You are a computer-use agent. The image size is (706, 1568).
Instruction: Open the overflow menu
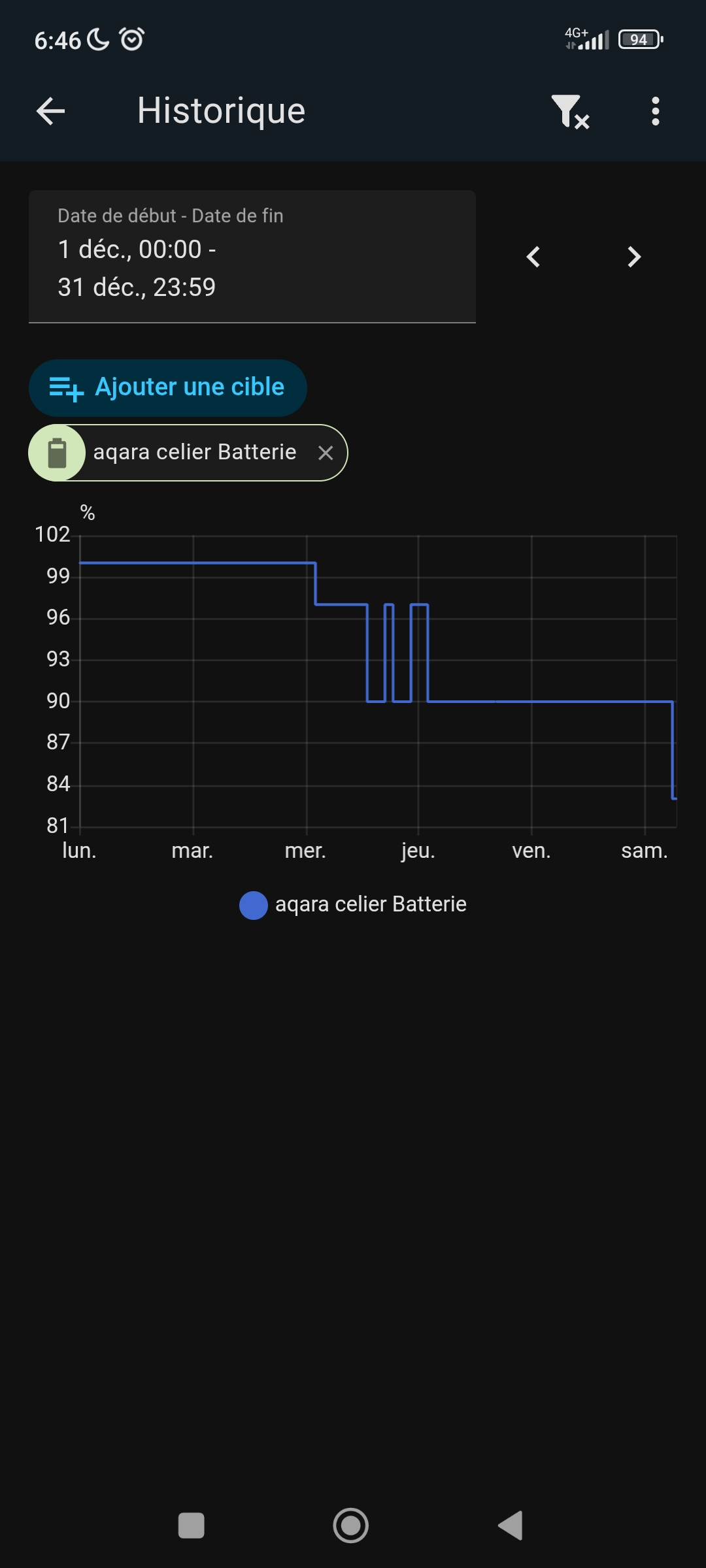pyautogui.click(x=655, y=112)
